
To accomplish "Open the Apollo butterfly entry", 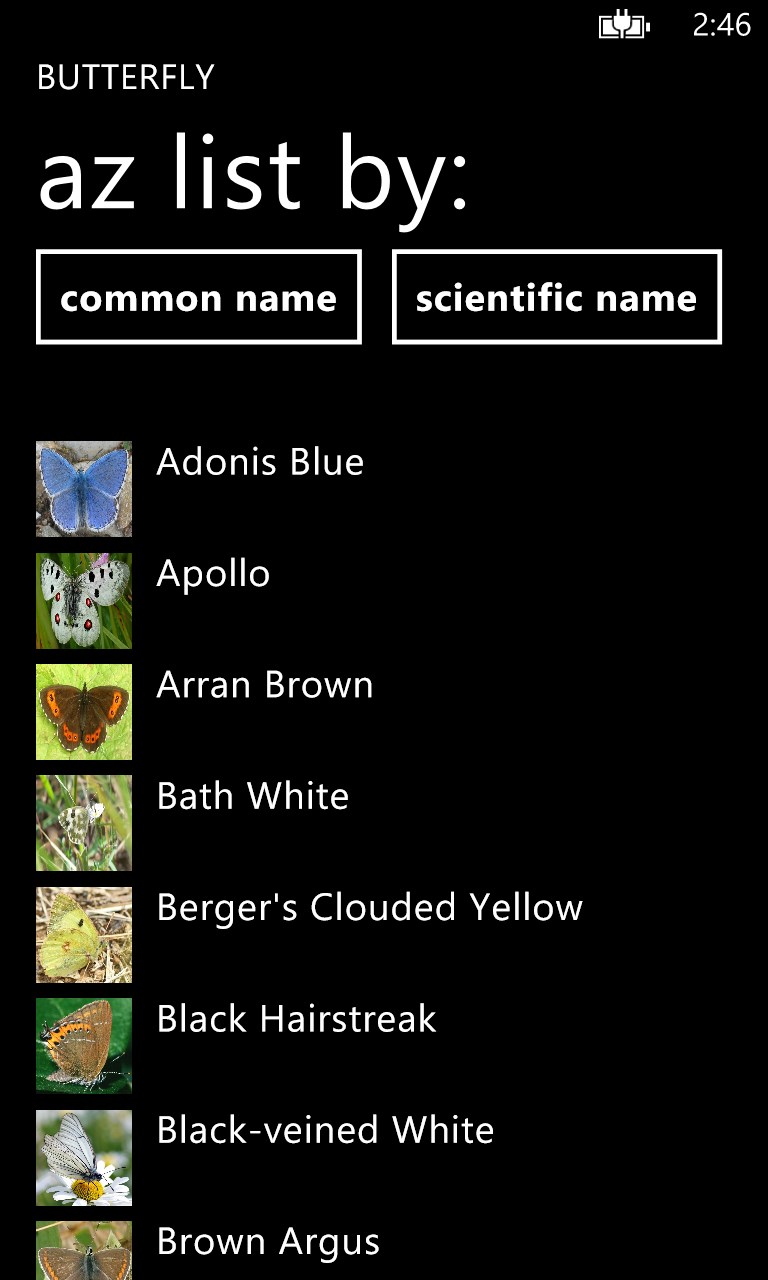I will 213,575.
